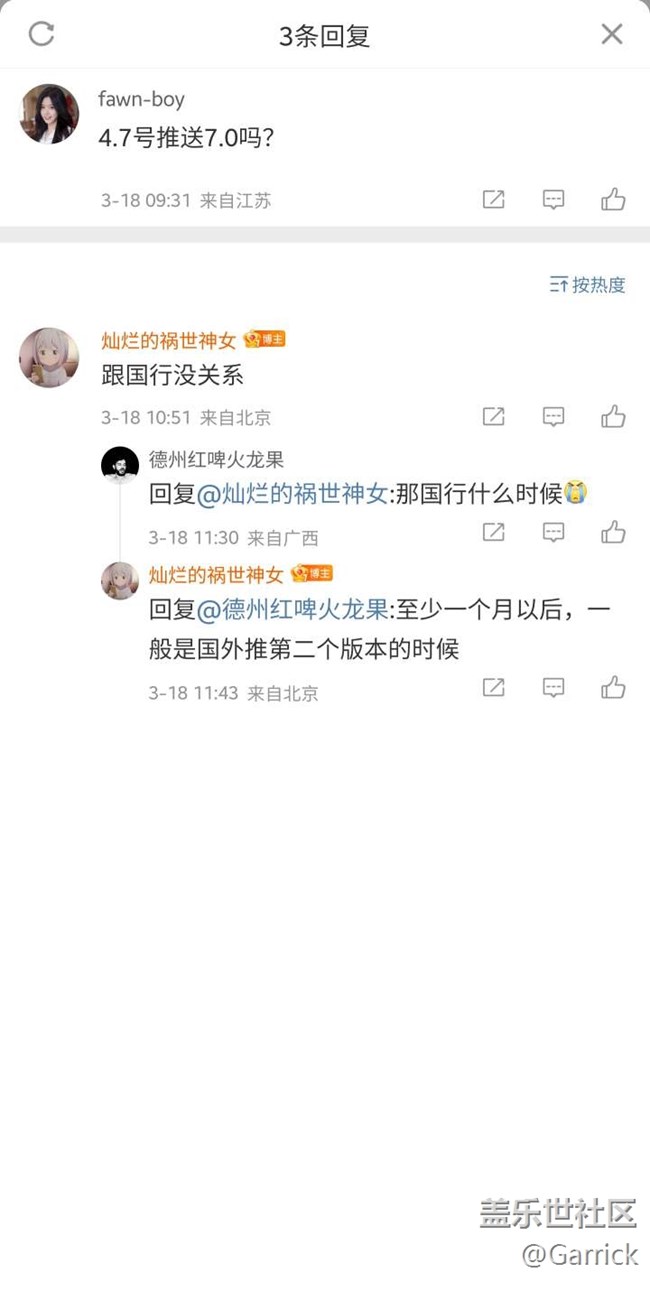The height and width of the screenshot is (1291, 650).
Task: Close the 3条回复 panel
Action: tap(612, 34)
